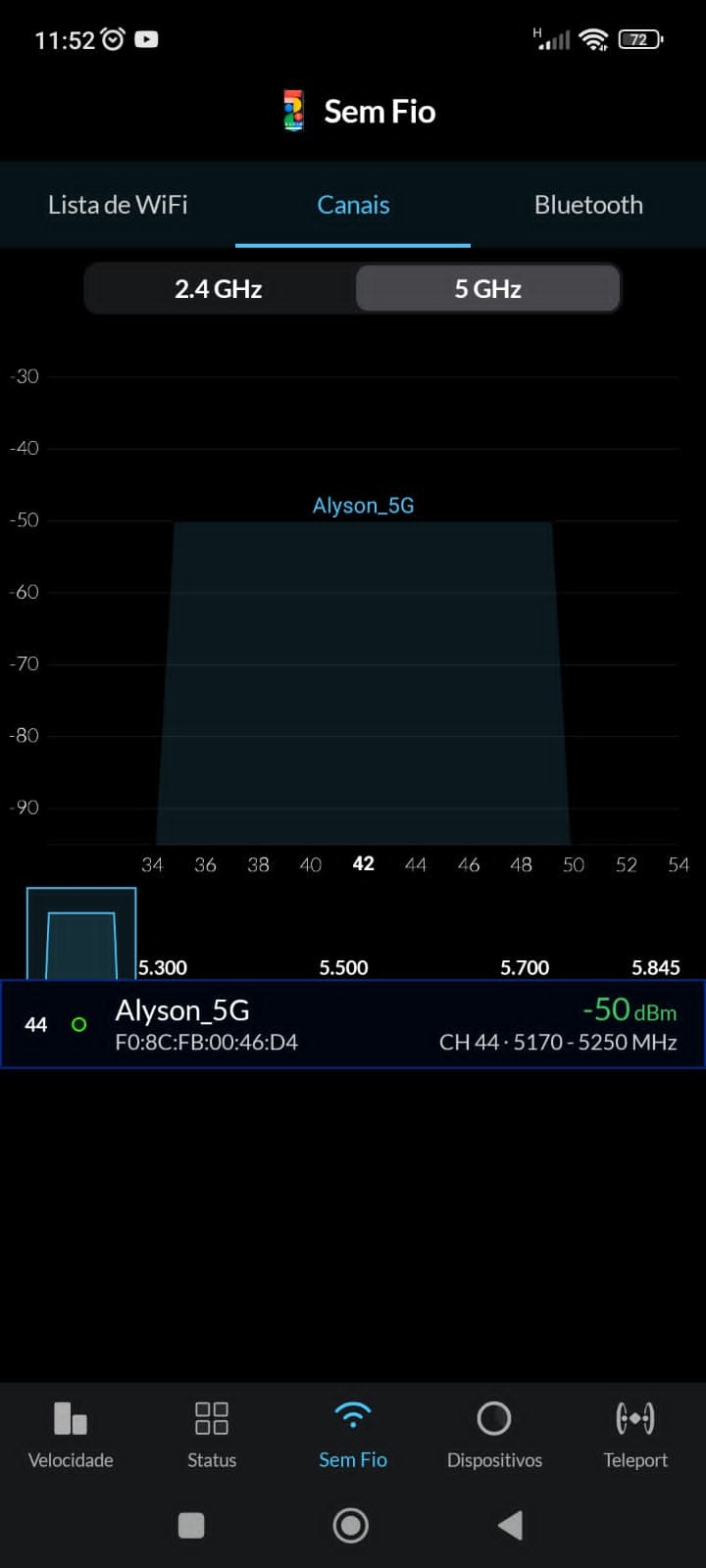The width and height of the screenshot is (706, 1568).
Task: Open the Status tab
Action: pos(212,1434)
